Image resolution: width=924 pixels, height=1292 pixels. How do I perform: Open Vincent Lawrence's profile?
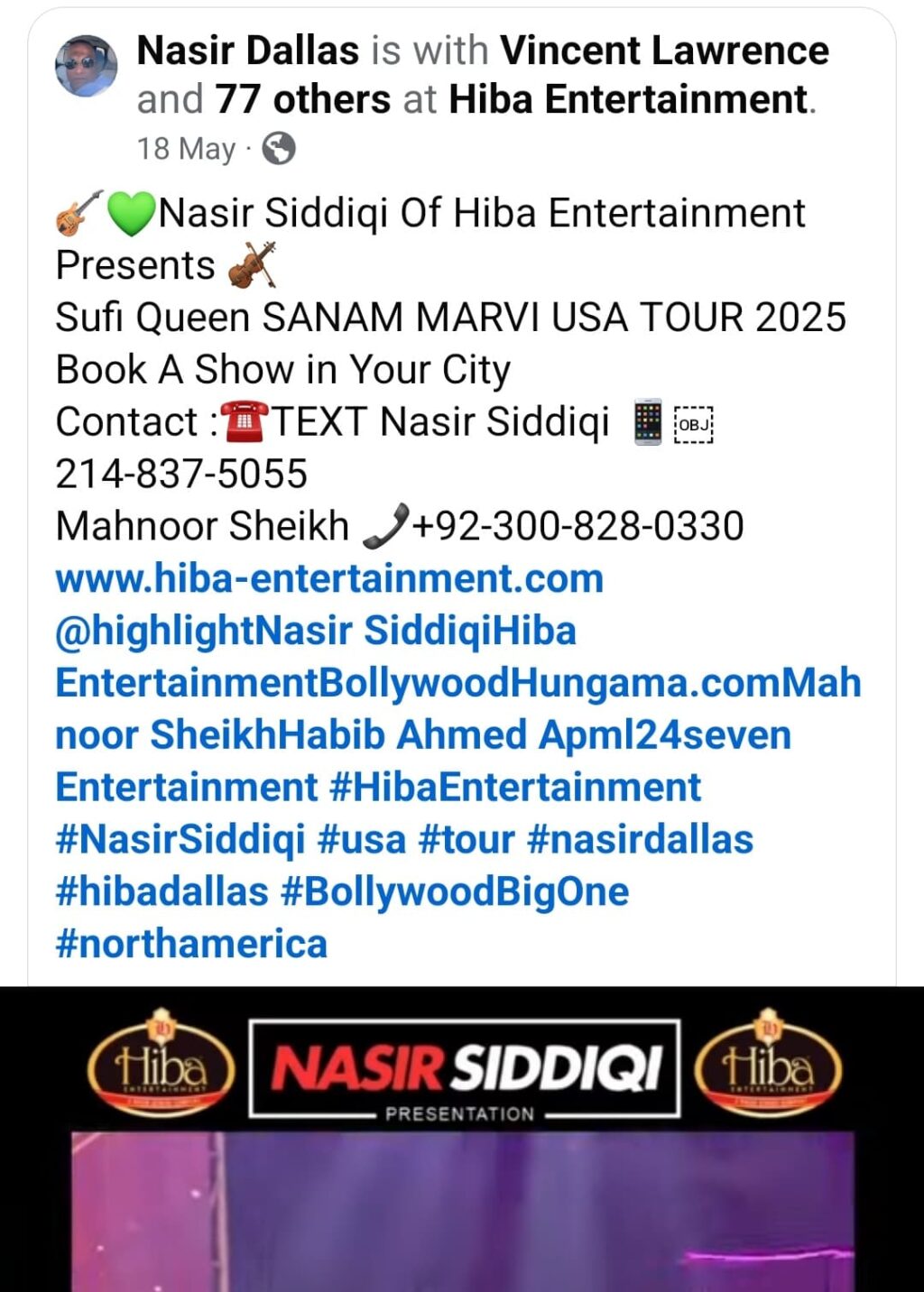[x=664, y=51]
